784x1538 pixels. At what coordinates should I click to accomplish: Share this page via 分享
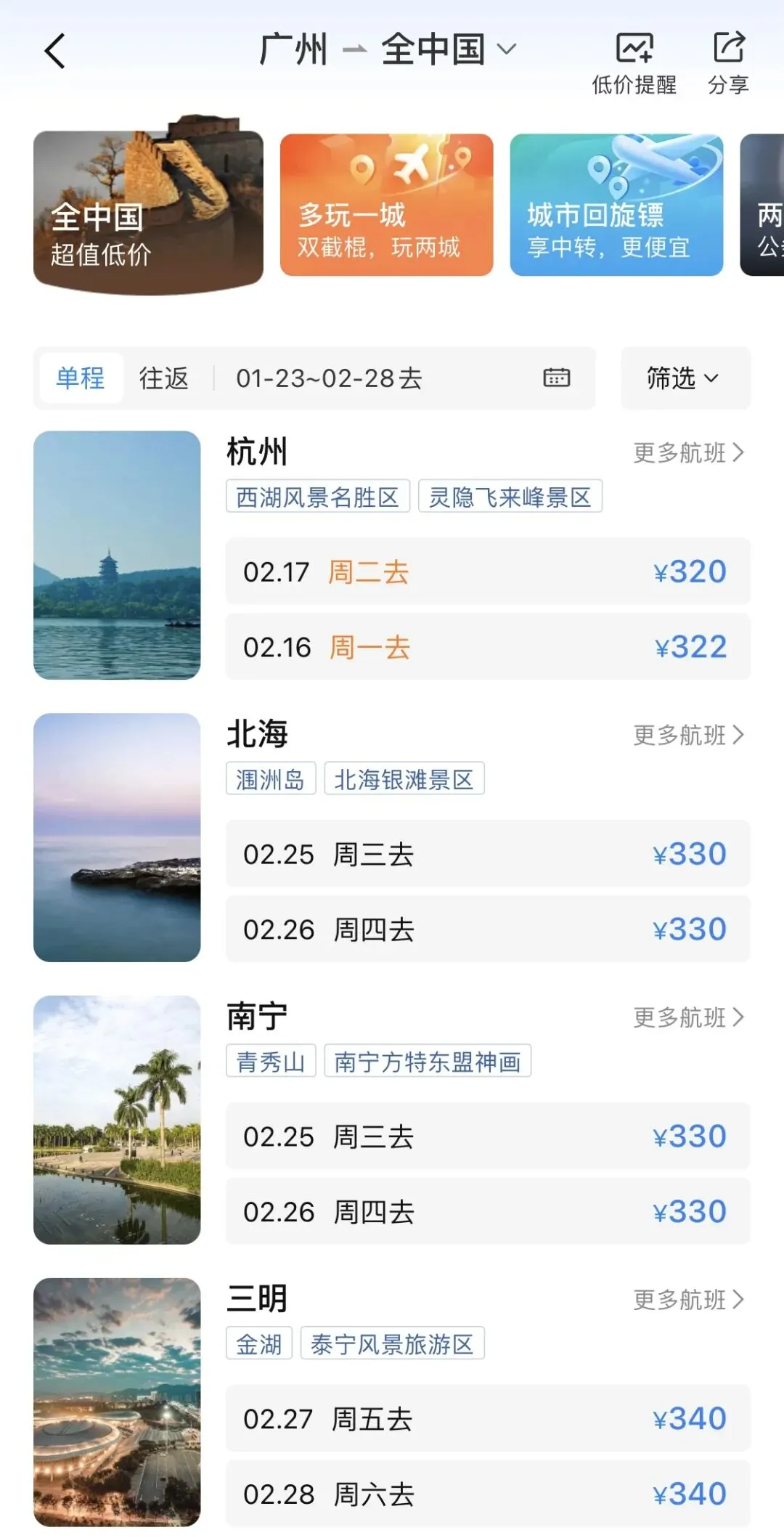(728, 64)
